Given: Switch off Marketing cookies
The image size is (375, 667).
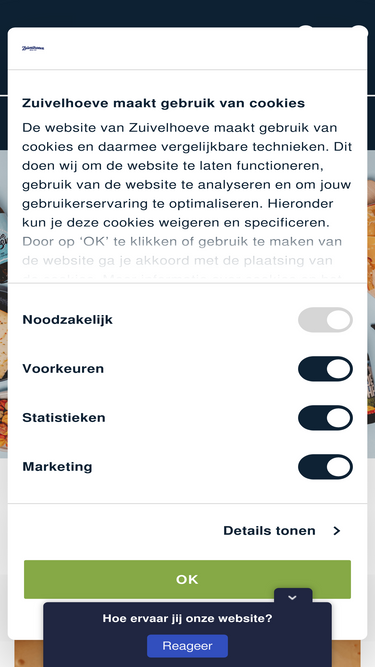Looking at the screenshot, I should (x=325, y=467).
